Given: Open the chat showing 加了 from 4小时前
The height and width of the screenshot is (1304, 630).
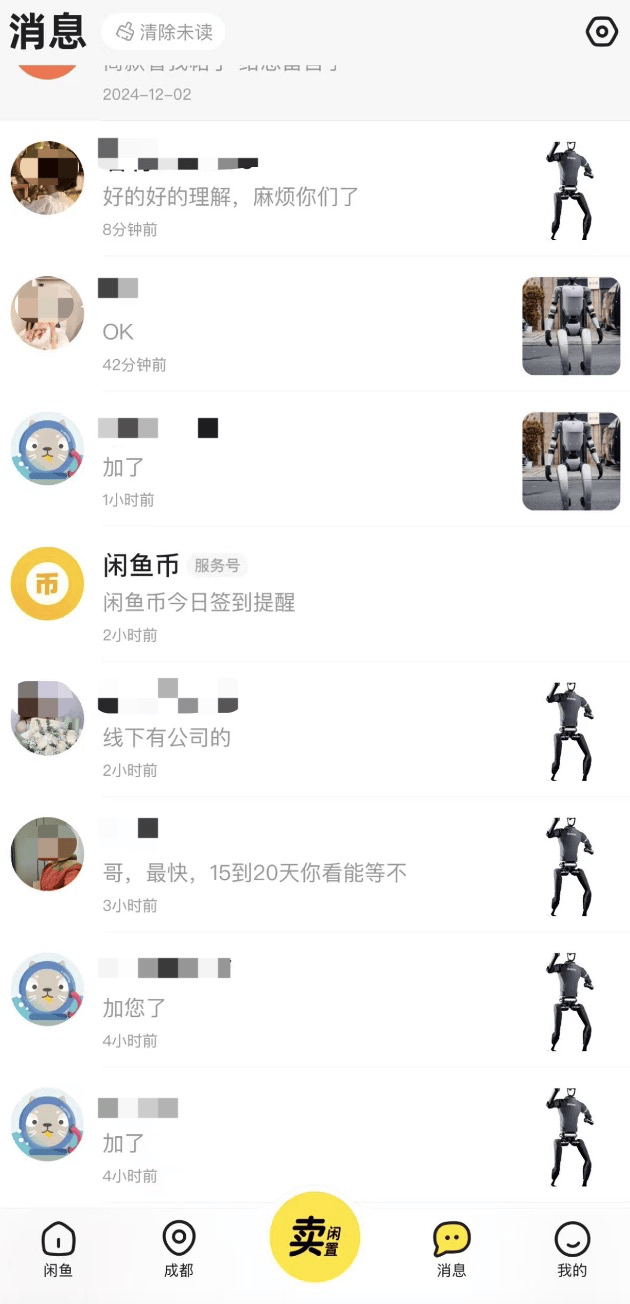Looking at the screenshot, I should [x=300, y=1142].
